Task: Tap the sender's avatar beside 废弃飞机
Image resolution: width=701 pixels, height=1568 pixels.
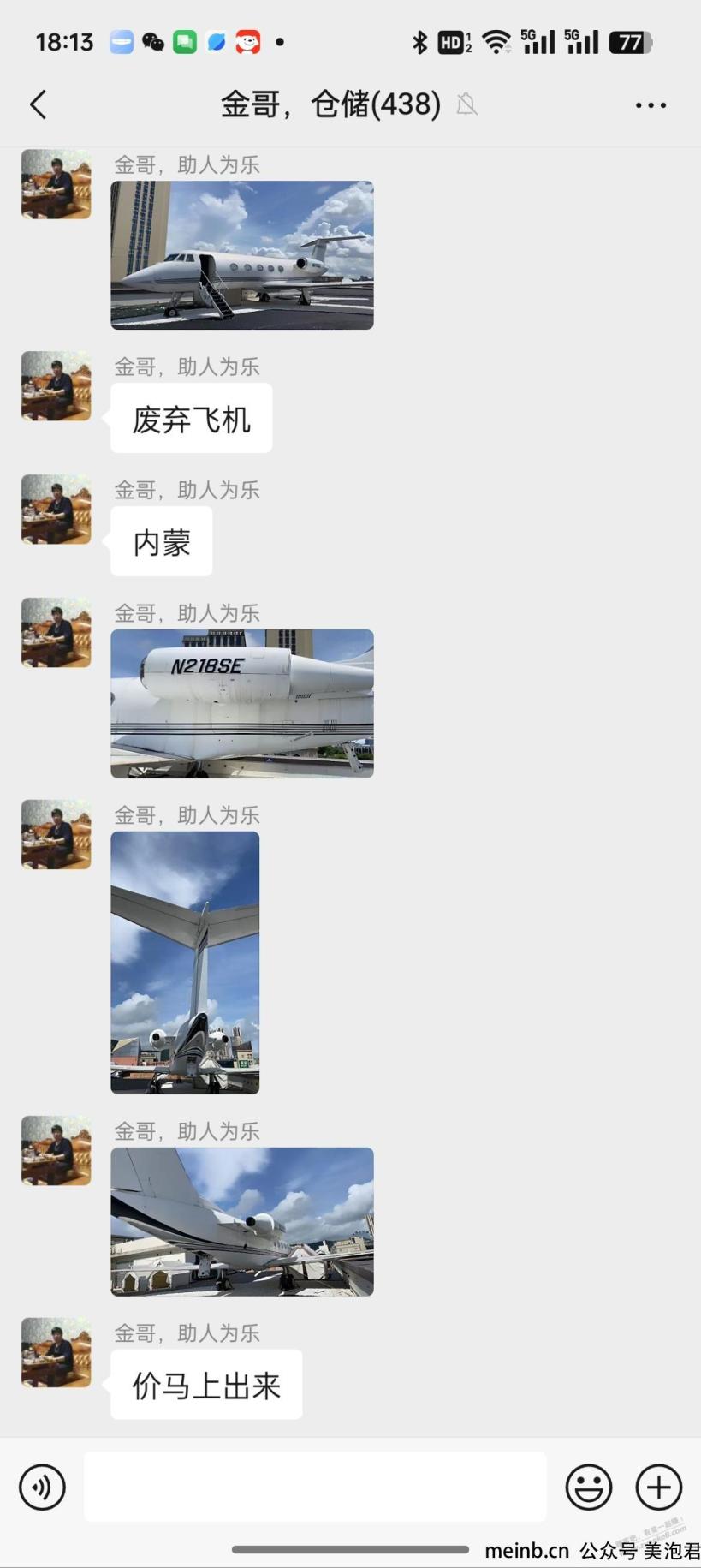Action: point(56,386)
